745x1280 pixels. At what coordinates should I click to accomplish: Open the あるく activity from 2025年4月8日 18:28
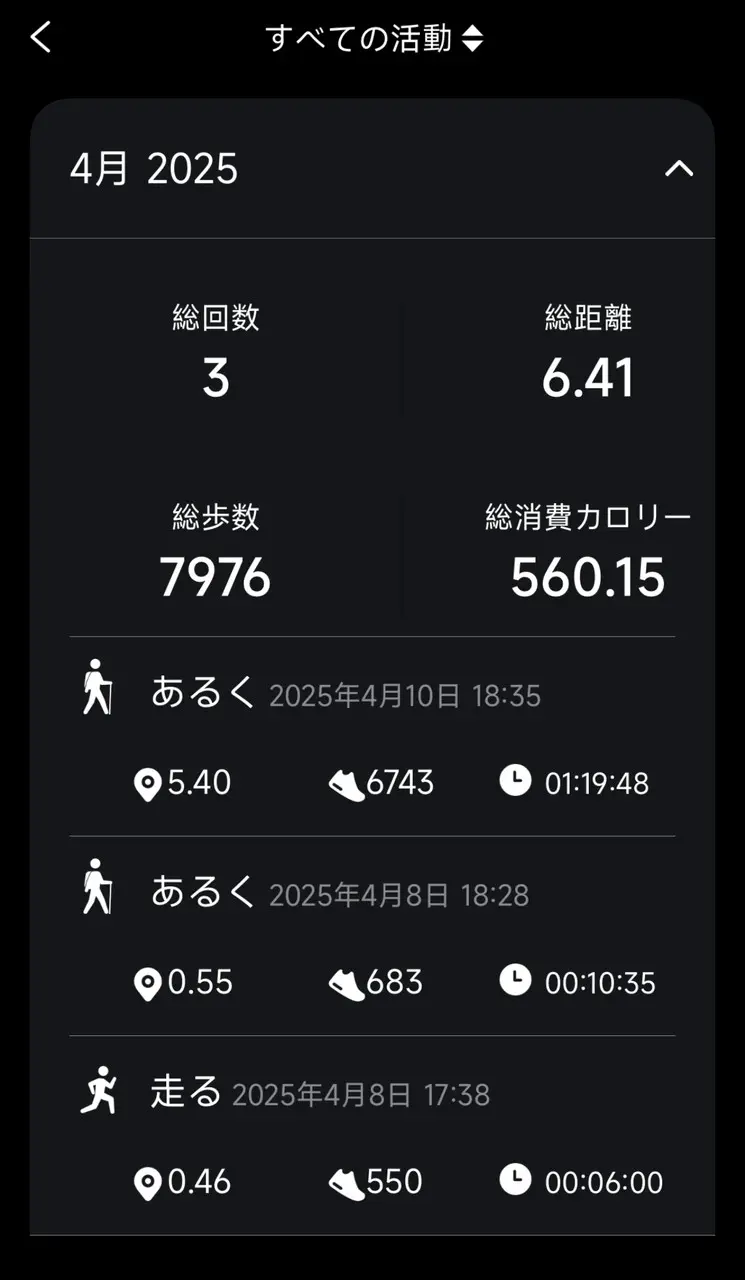(x=372, y=936)
